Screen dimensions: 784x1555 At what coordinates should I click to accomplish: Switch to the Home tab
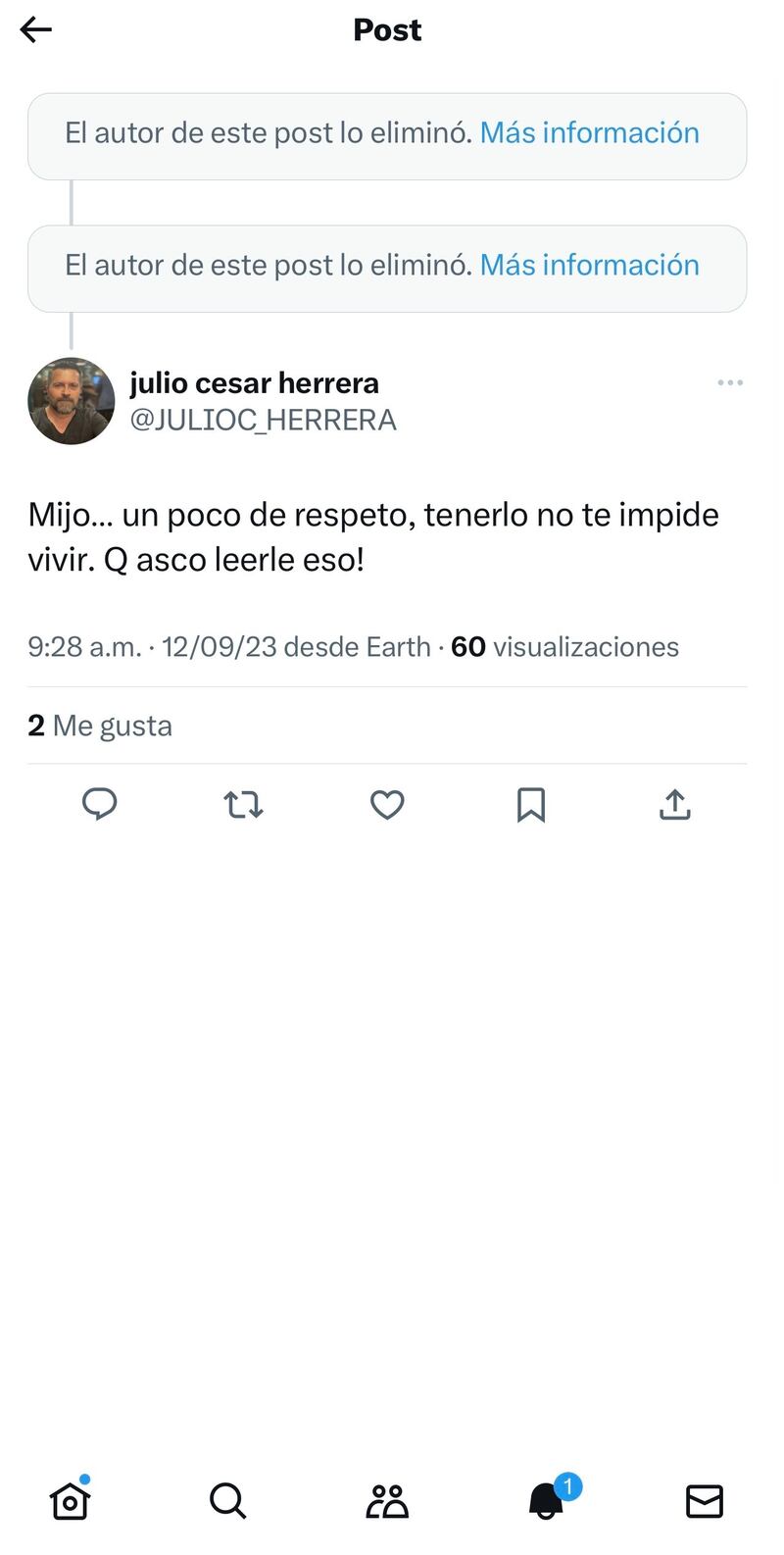point(71,1500)
